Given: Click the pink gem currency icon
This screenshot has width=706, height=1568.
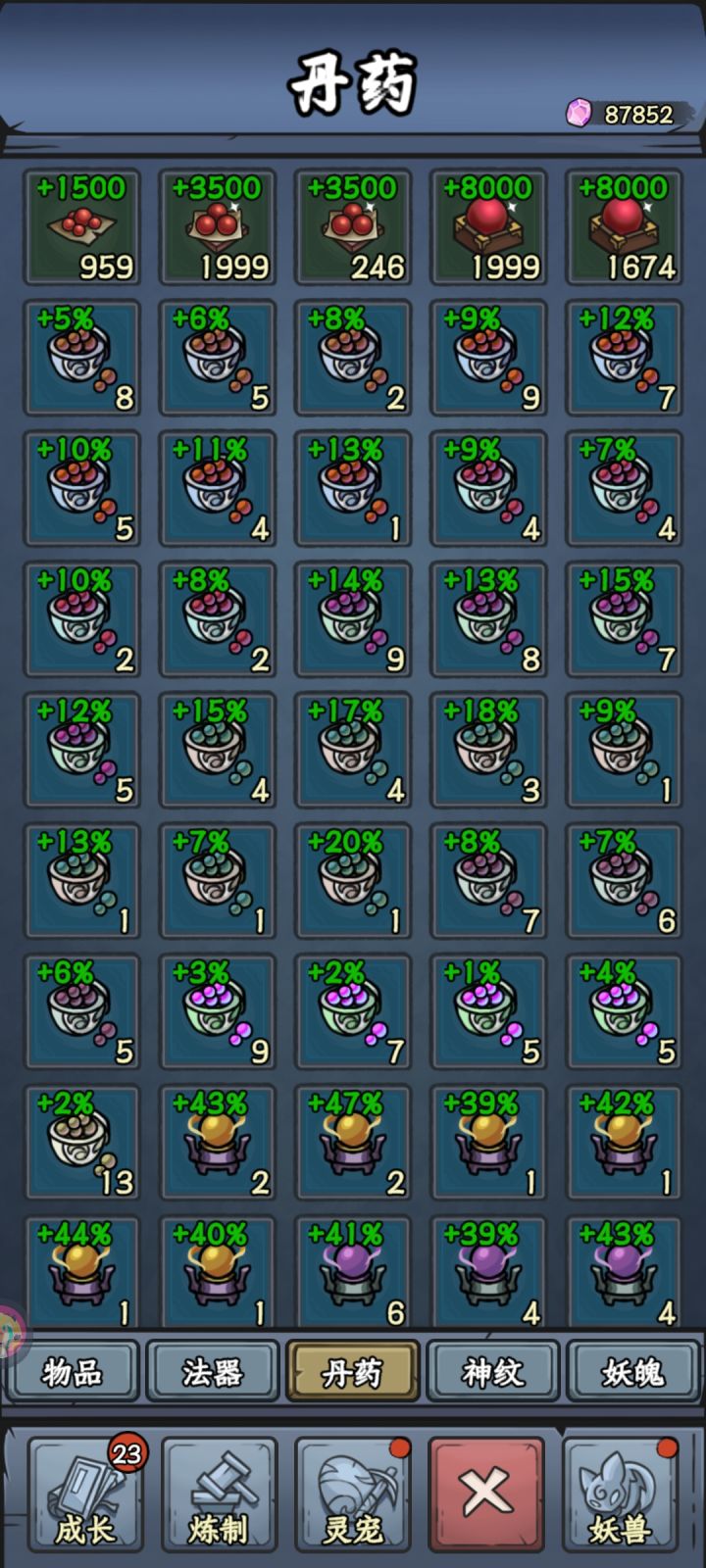Looking at the screenshot, I should click(580, 113).
